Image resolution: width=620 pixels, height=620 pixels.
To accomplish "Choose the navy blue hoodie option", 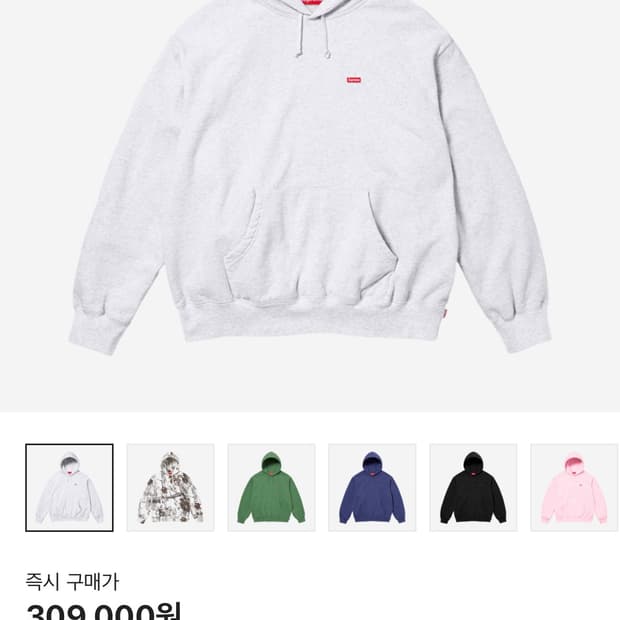I will tap(372, 488).
